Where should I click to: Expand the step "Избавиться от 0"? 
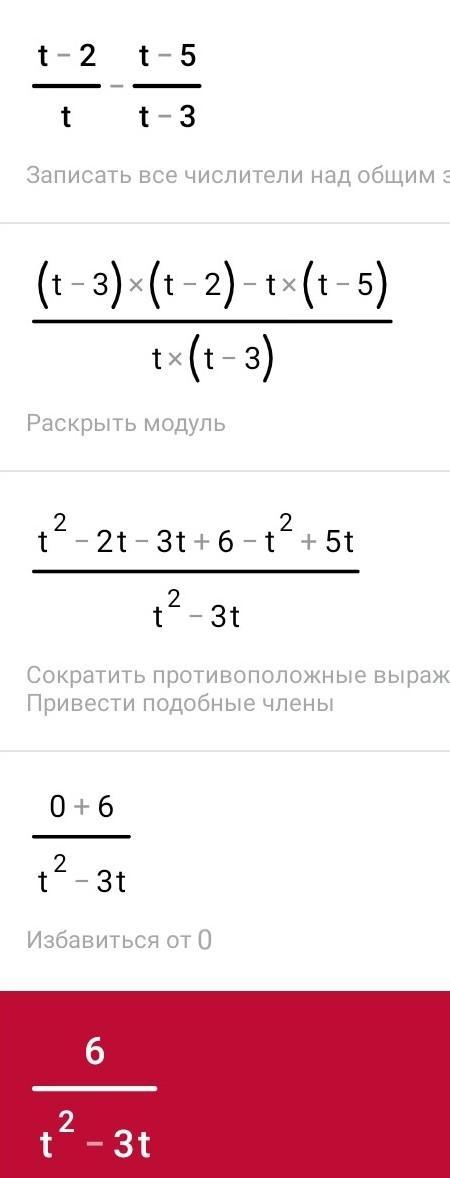click(x=119, y=939)
